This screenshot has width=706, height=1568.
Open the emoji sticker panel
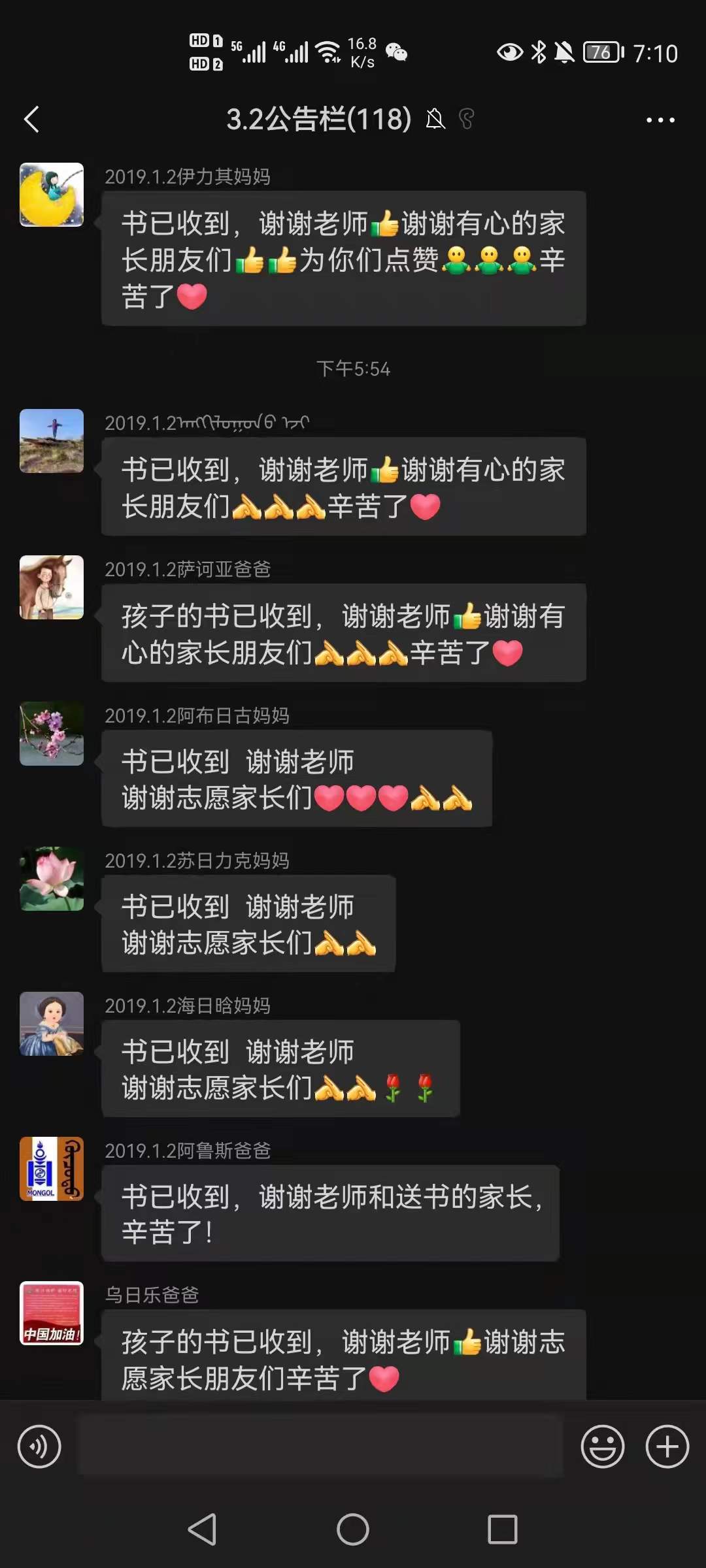point(602,1446)
